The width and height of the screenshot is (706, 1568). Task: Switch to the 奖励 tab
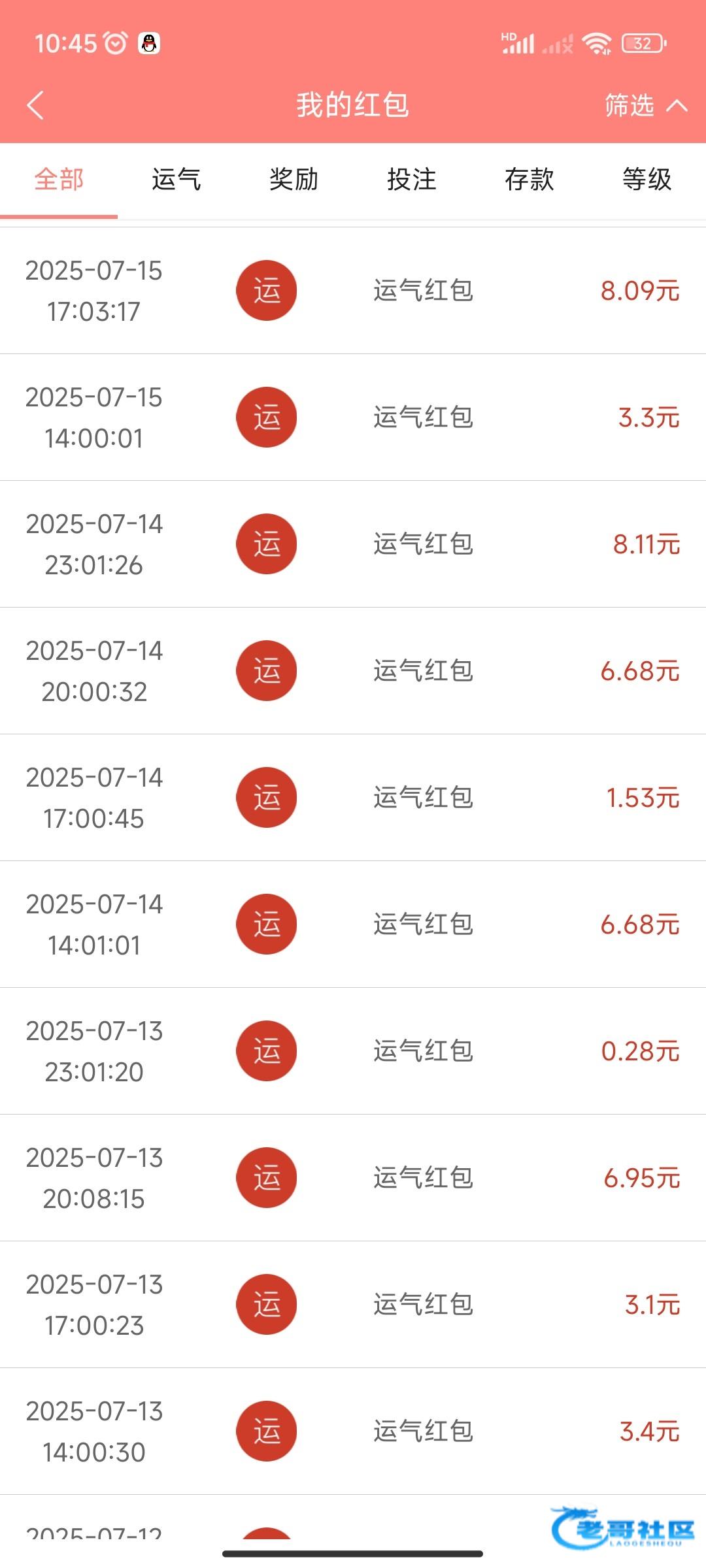294,179
